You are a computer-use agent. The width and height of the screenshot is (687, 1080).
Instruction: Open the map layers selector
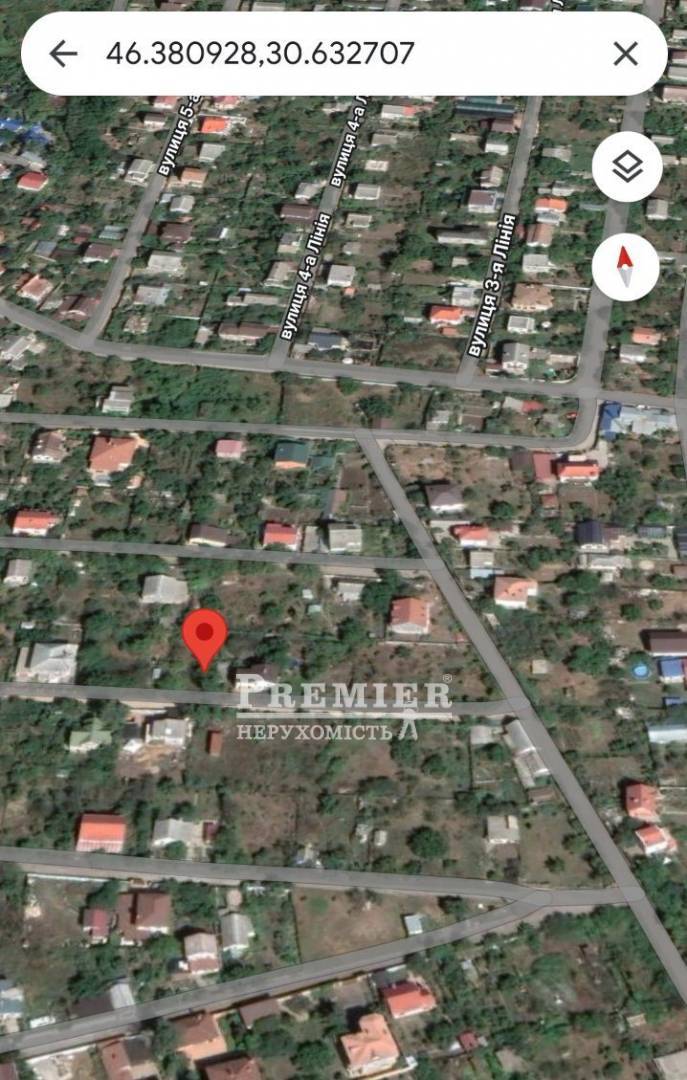[627, 167]
